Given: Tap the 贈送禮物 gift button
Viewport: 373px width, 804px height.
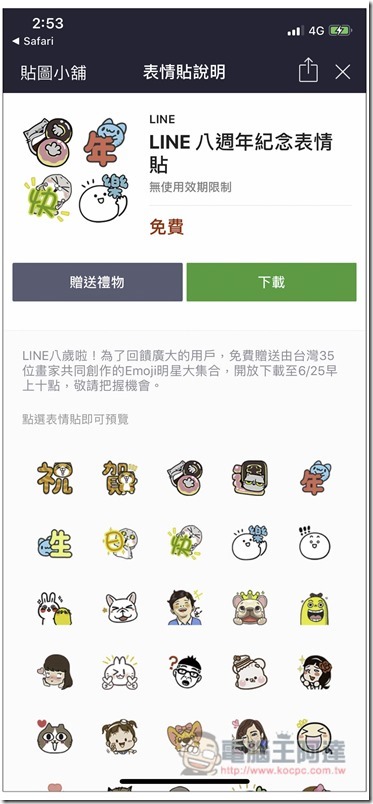Looking at the screenshot, I should [97, 282].
